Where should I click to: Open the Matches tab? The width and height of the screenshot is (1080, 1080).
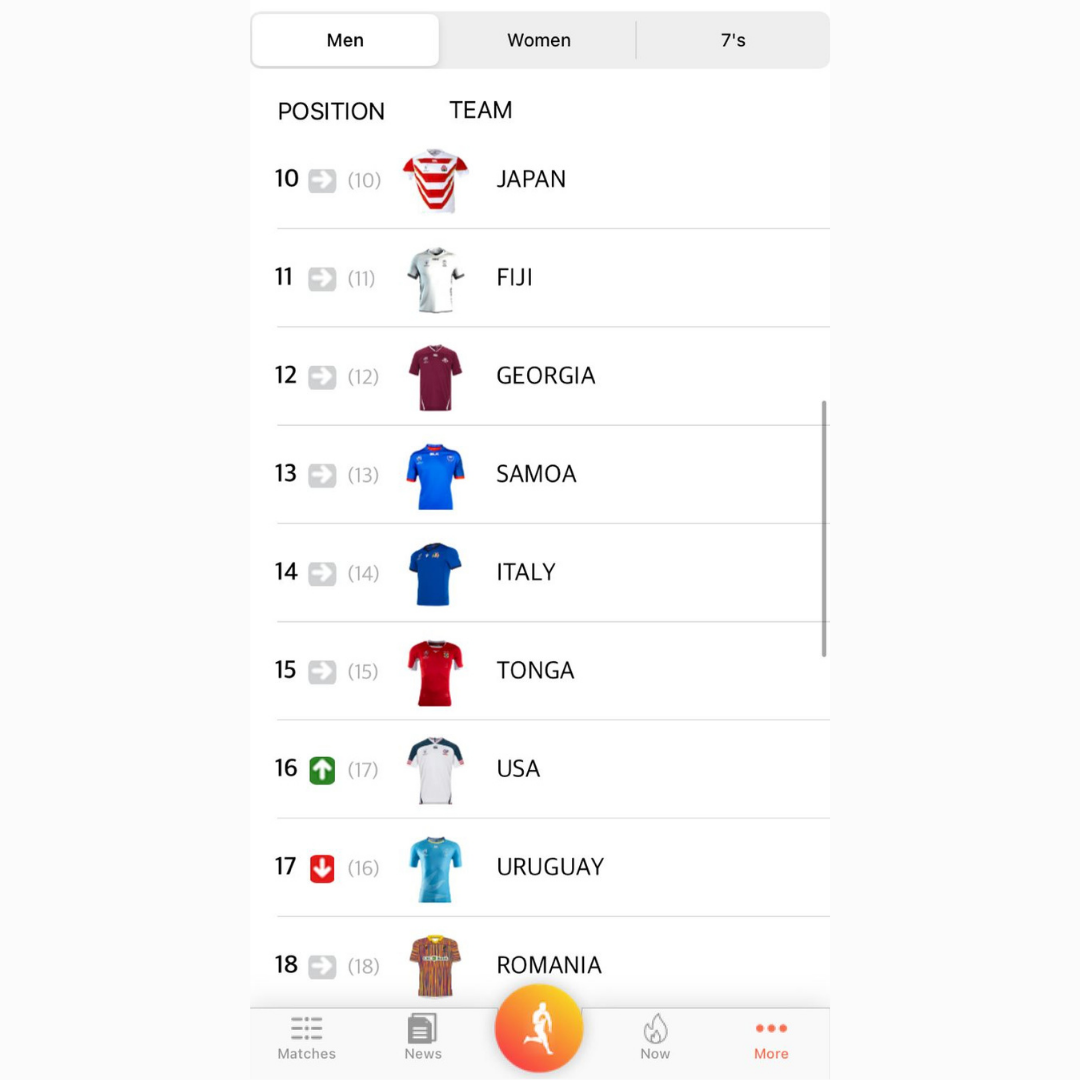click(306, 1038)
